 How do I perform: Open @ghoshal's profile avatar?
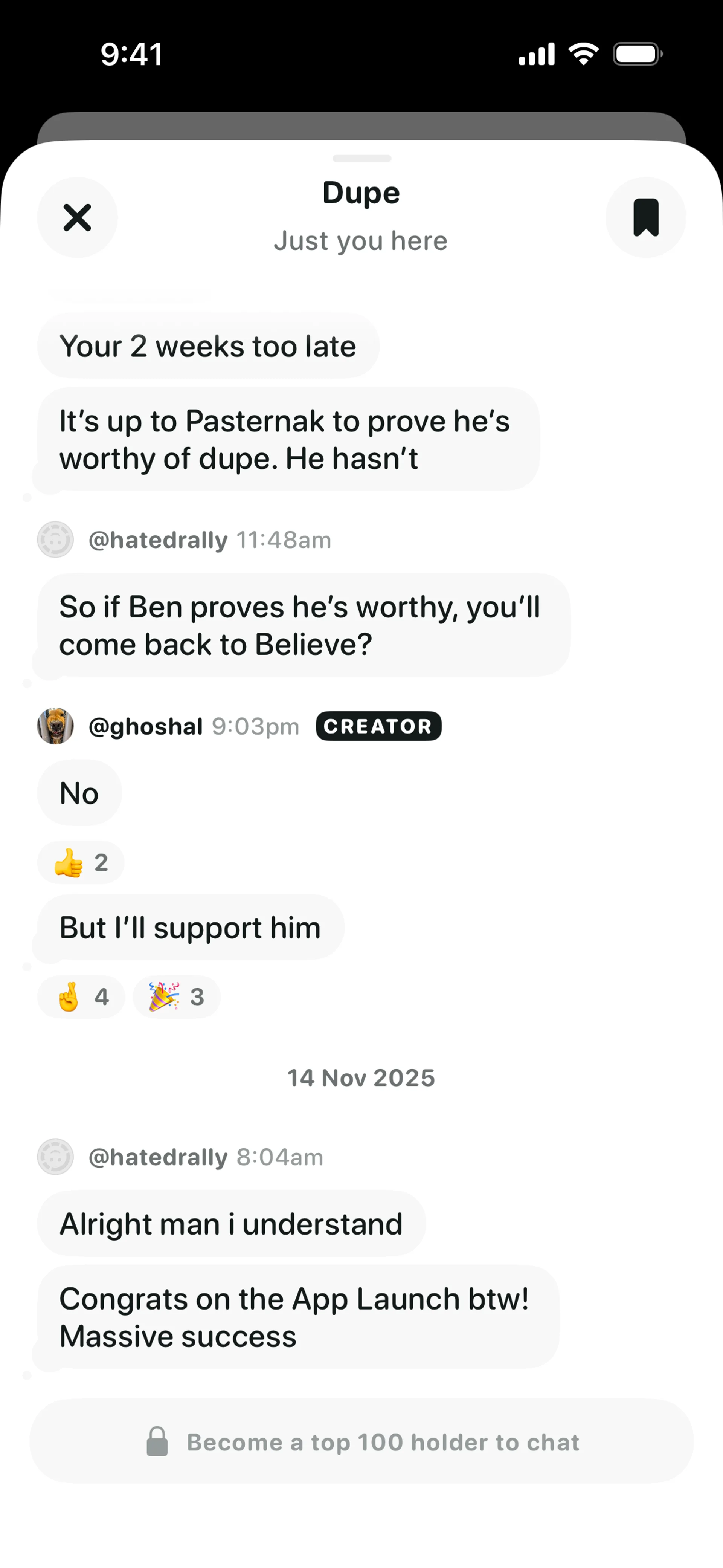point(55,726)
